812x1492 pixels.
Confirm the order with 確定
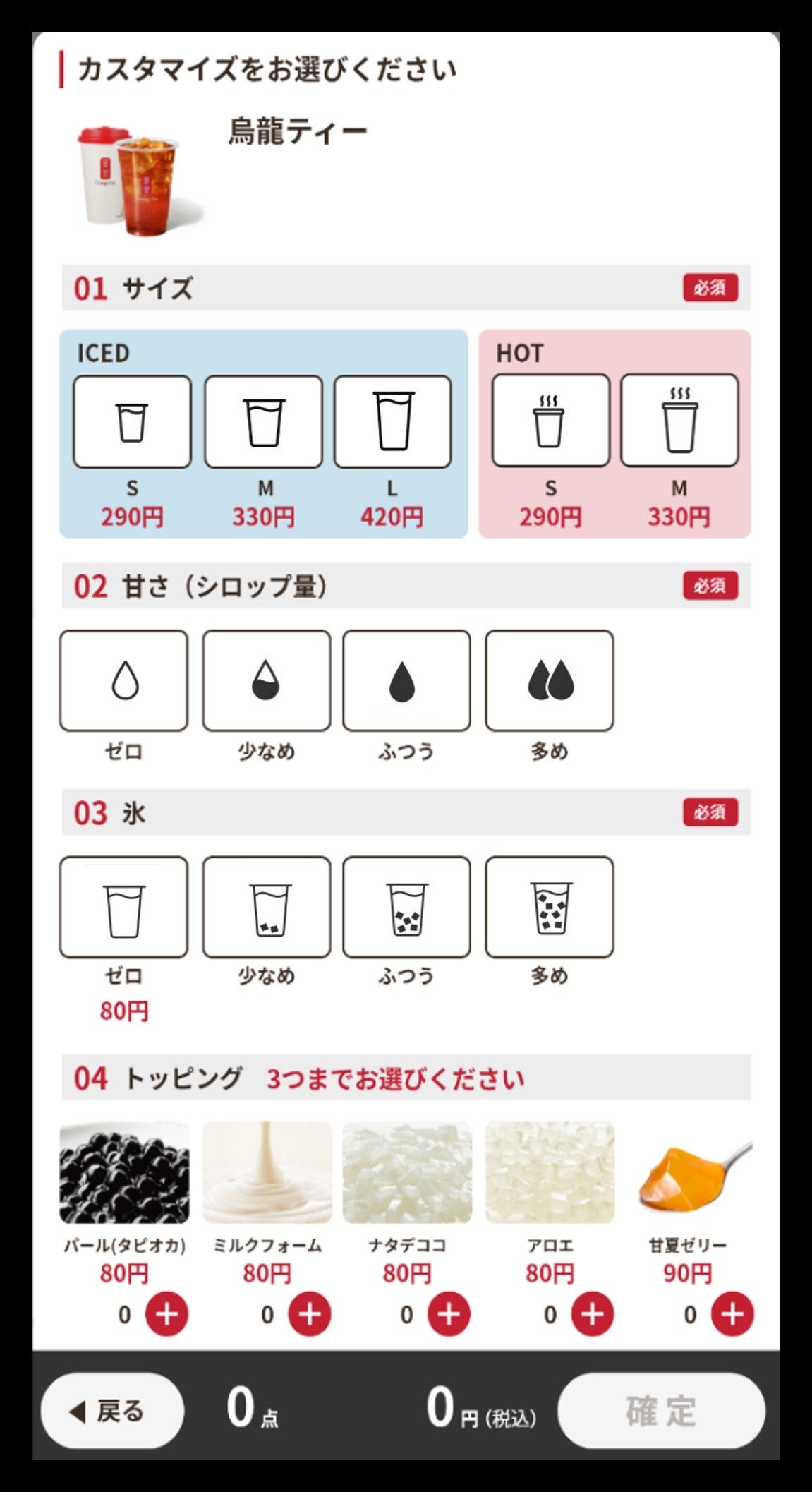(x=661, y=1411)
